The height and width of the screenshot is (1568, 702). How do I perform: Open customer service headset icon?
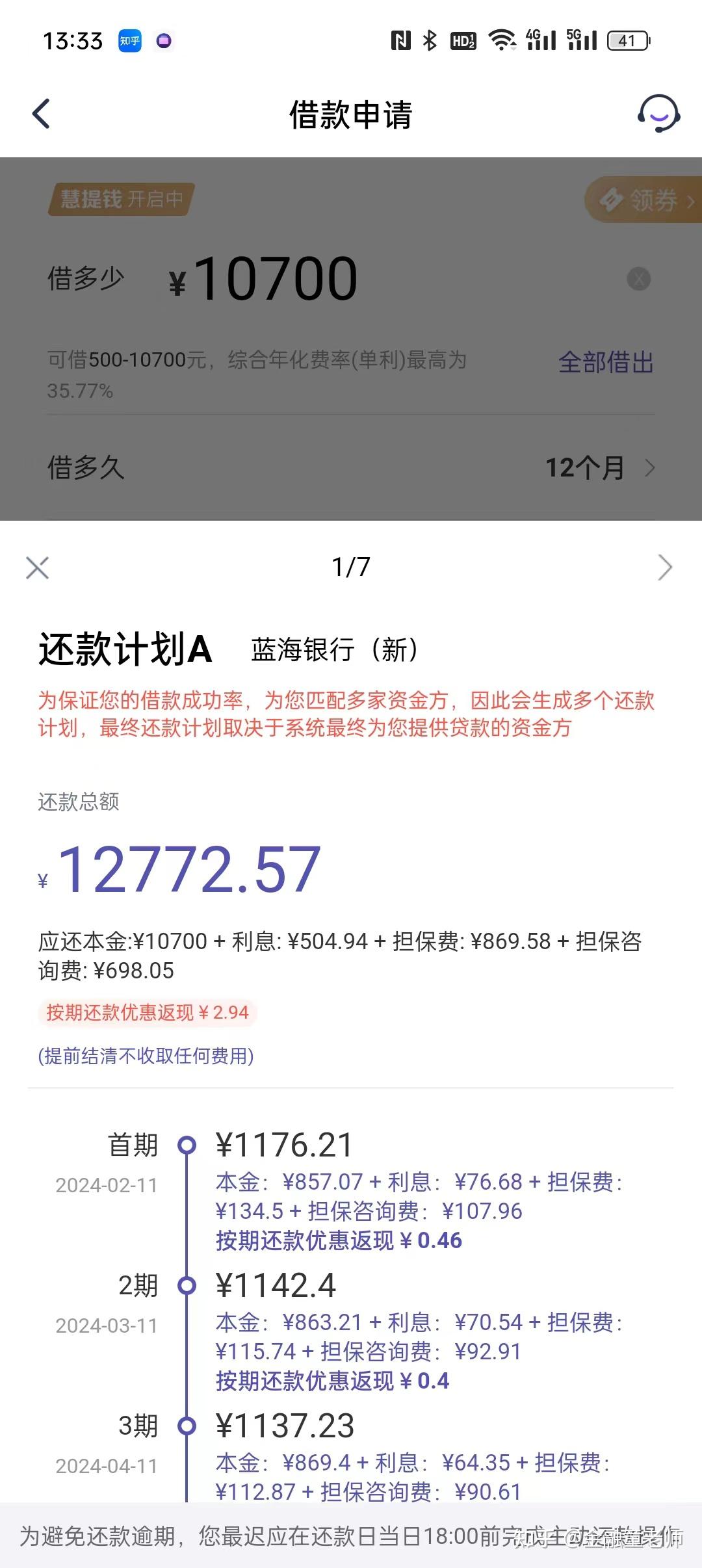tap(658, 114)
